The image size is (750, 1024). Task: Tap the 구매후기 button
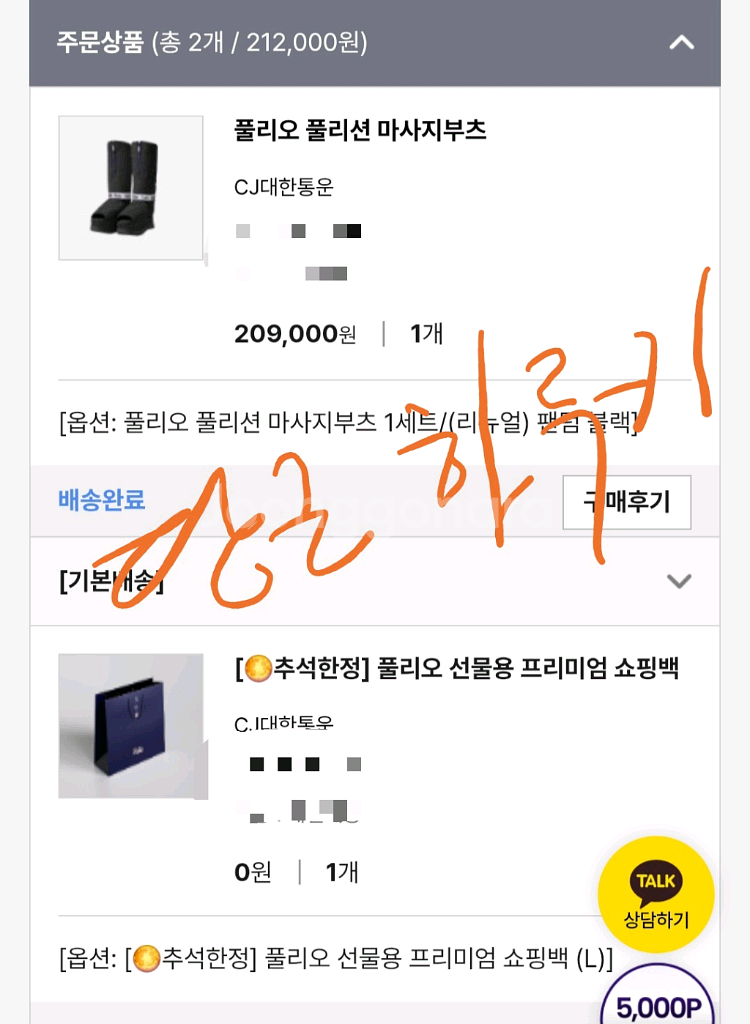(x=627, y=501)
